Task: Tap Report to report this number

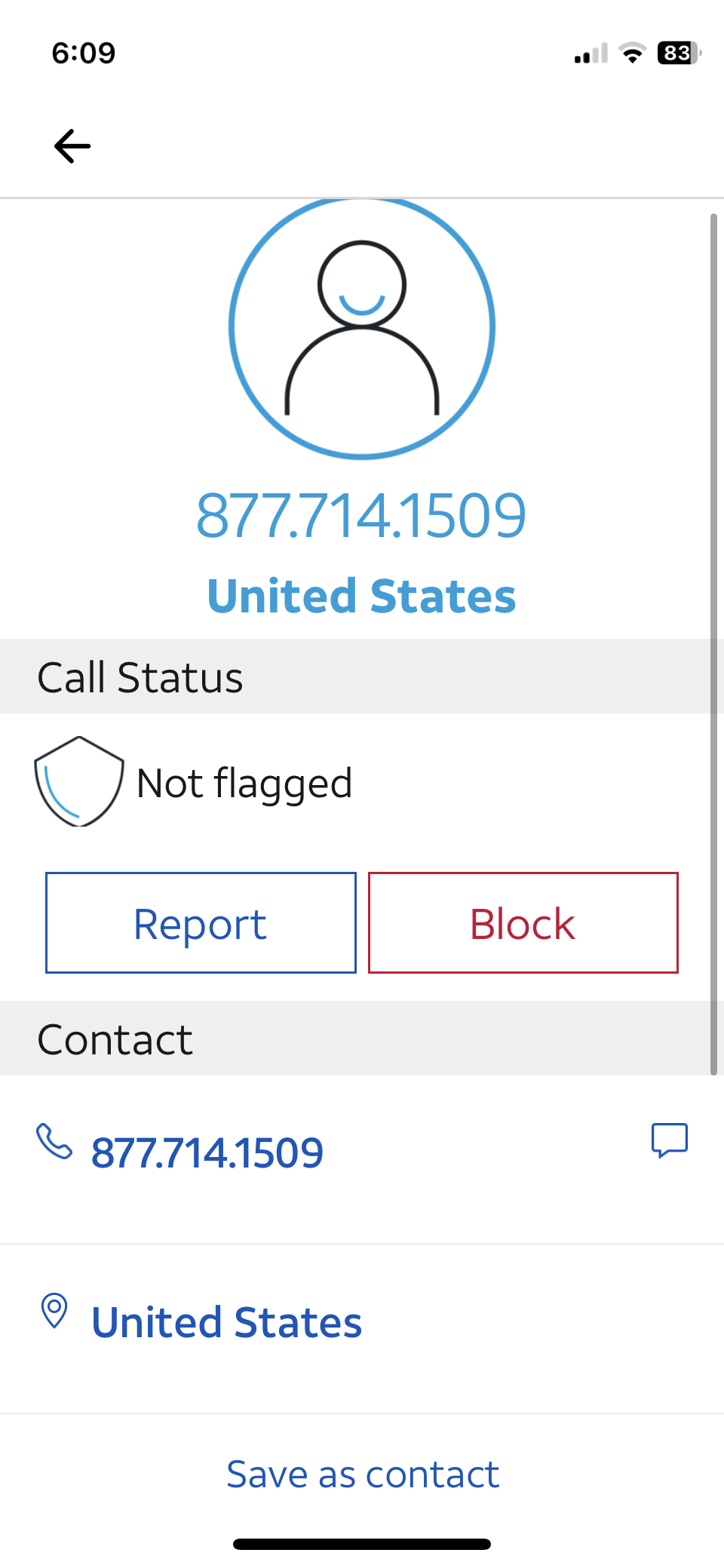Action: [200, 922]
